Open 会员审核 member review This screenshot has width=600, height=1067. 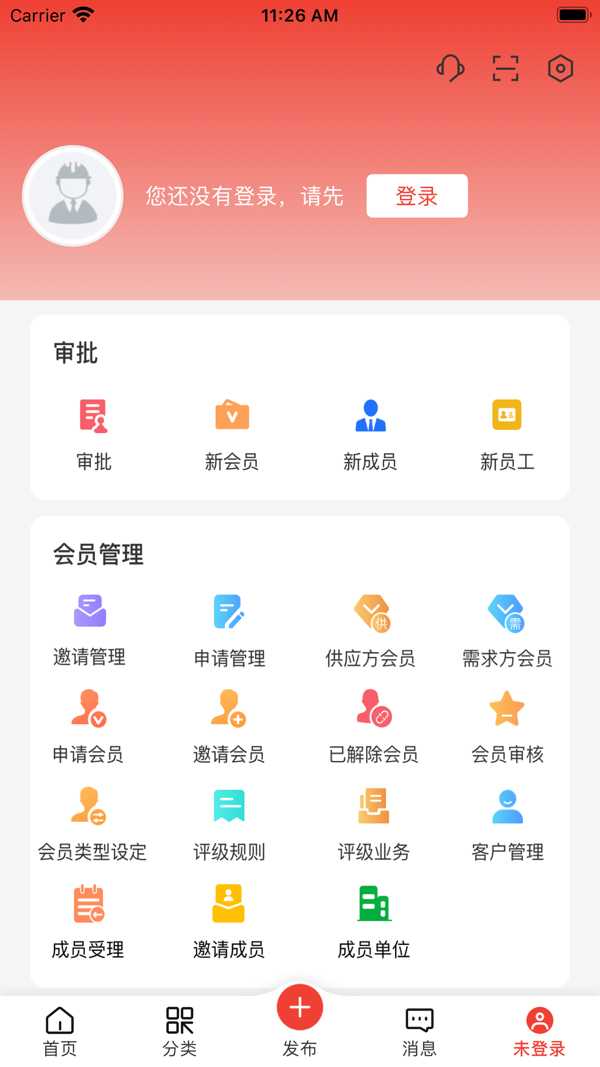pos(507,725)
